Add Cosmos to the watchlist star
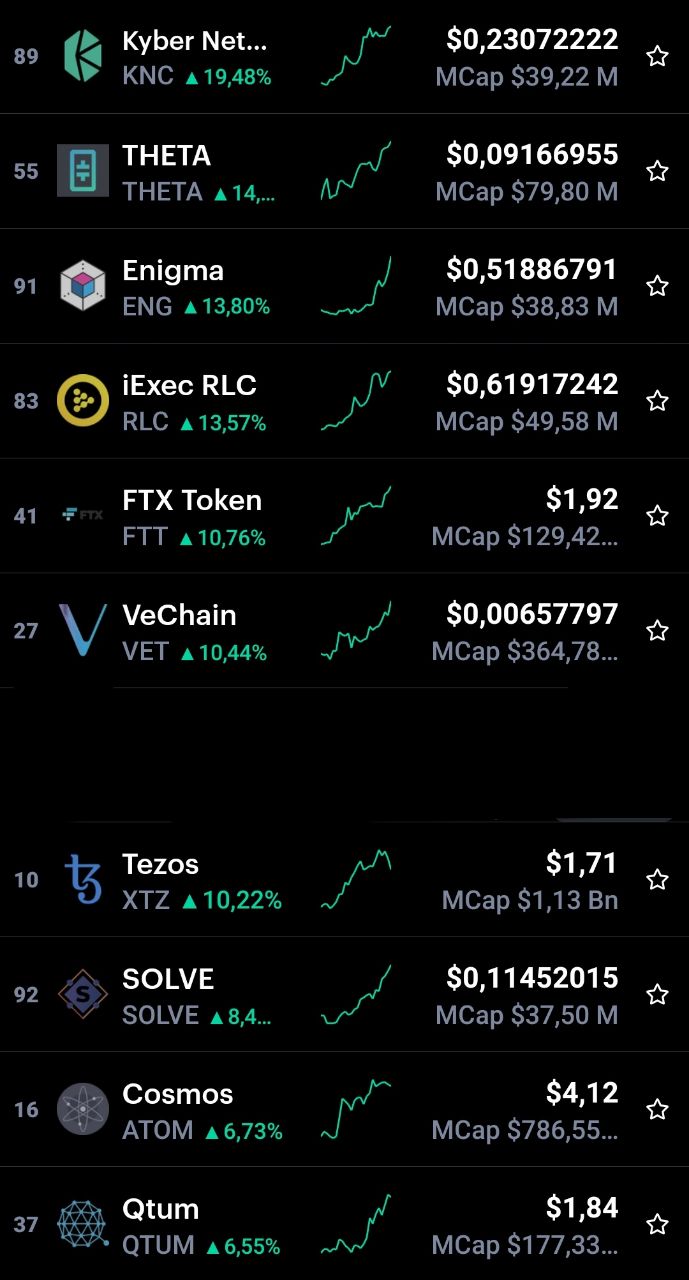 tap(657, 1109)
